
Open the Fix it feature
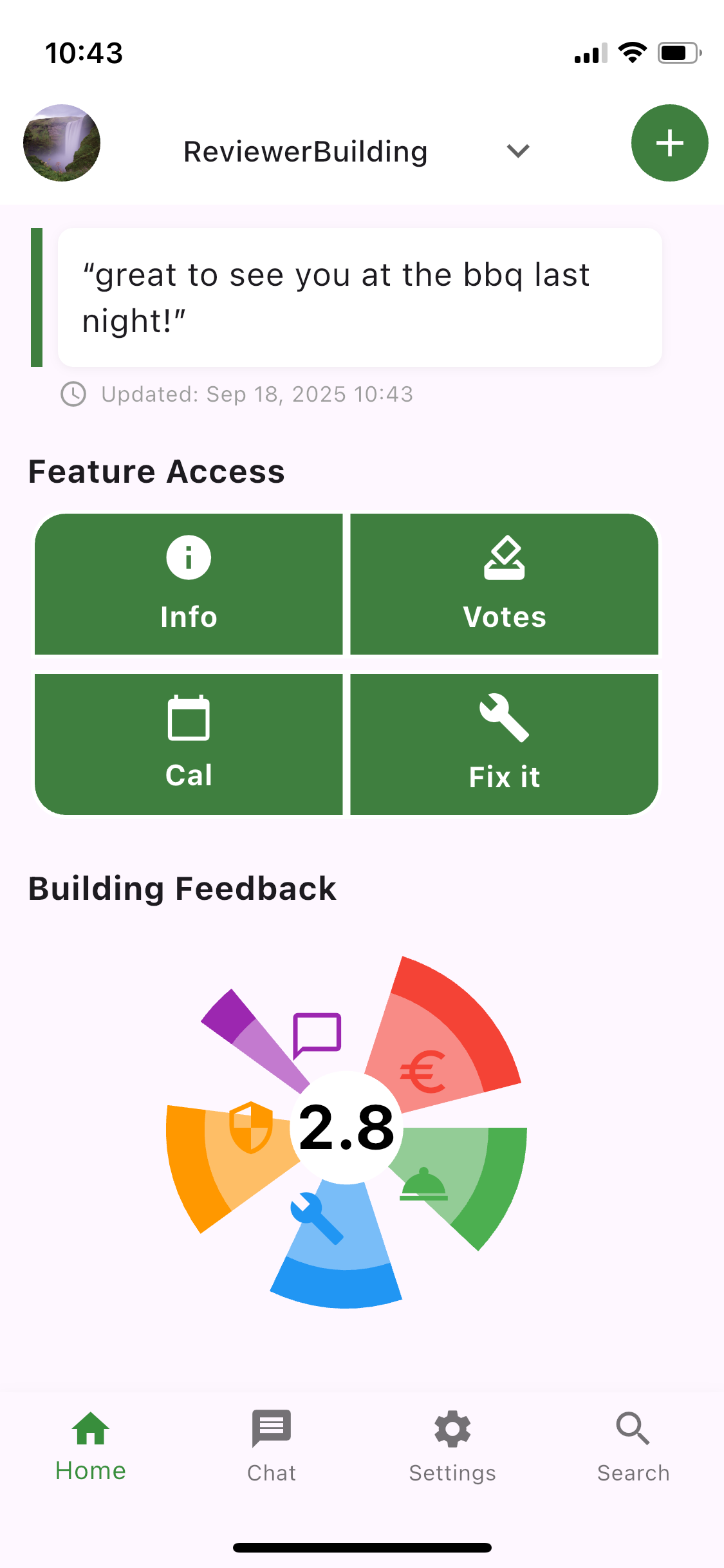pos(504,743)
